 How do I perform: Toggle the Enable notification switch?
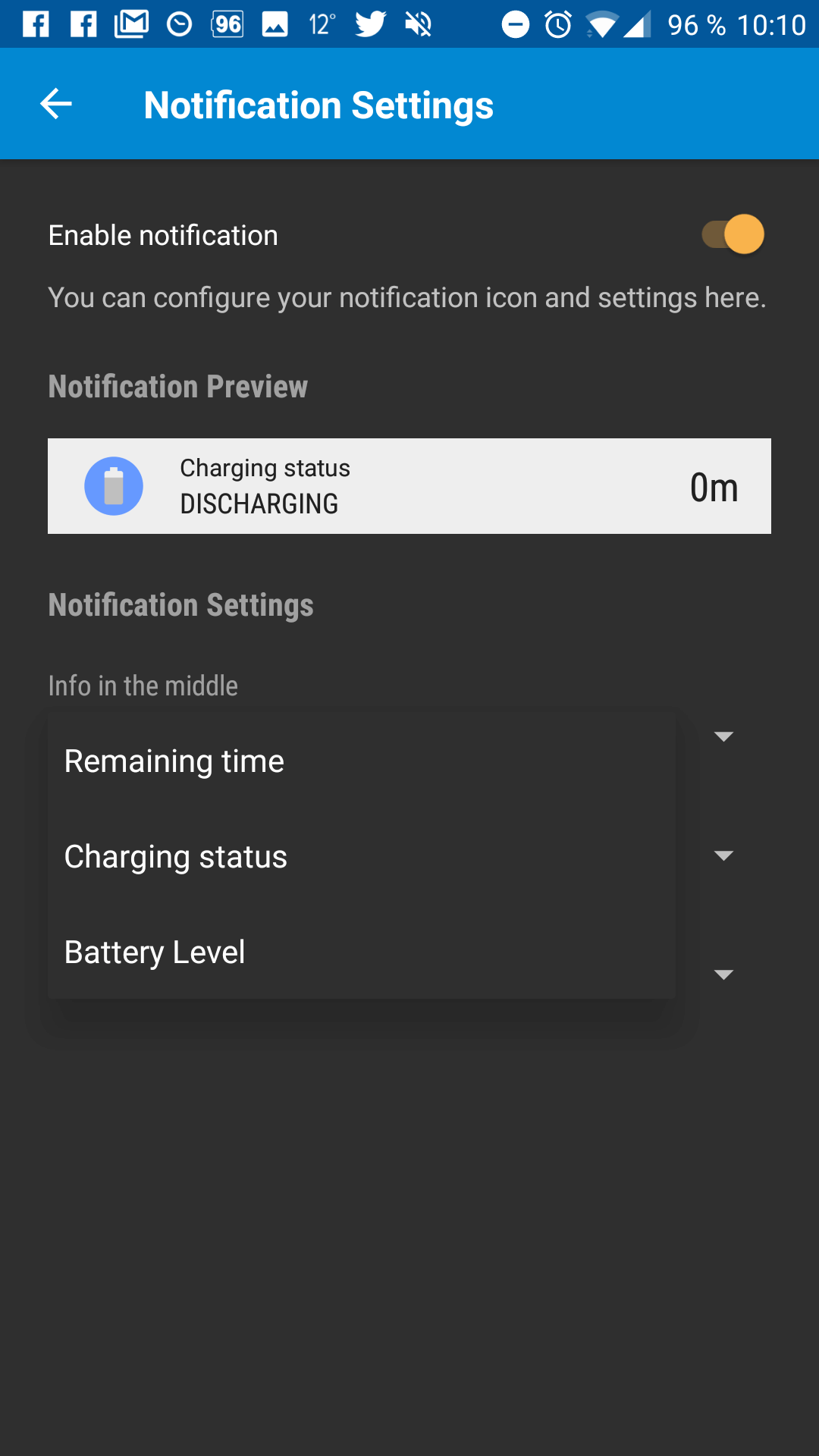pos(732,234)
